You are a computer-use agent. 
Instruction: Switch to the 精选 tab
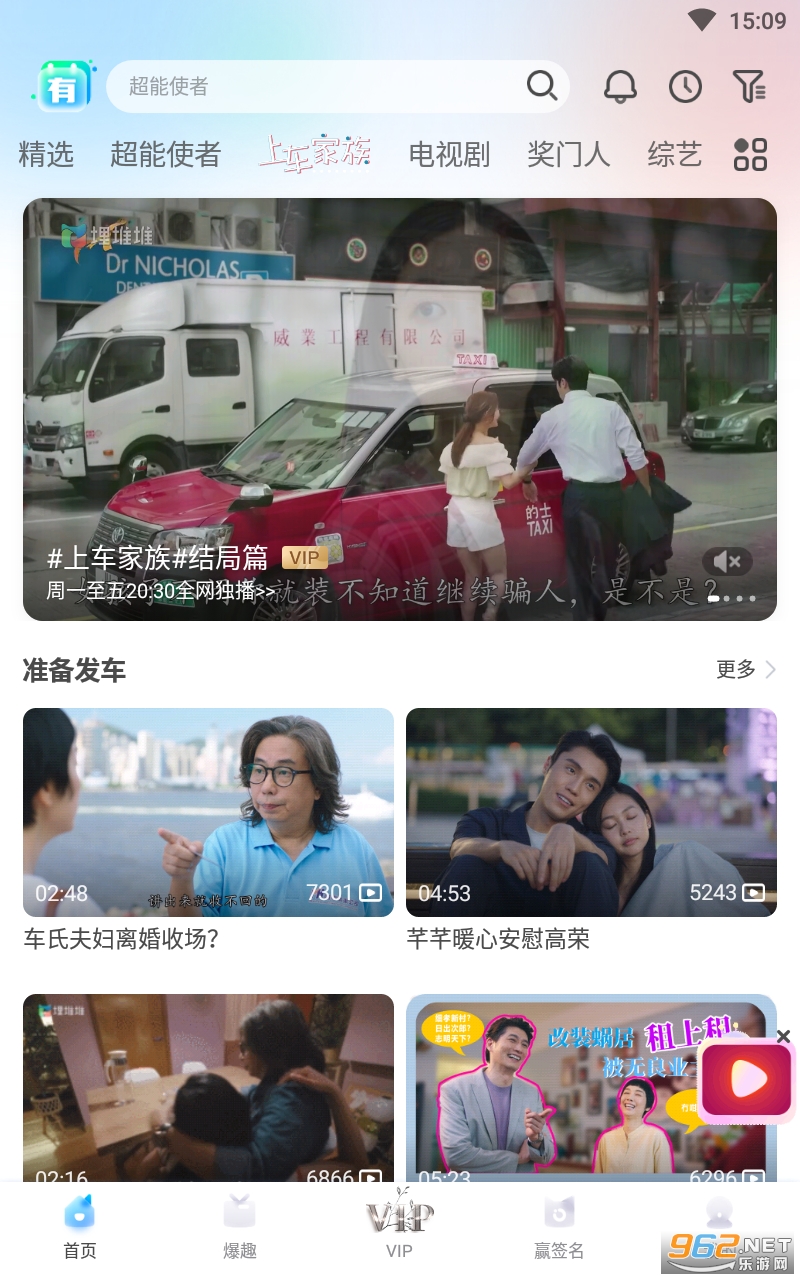tap(46, 155)
